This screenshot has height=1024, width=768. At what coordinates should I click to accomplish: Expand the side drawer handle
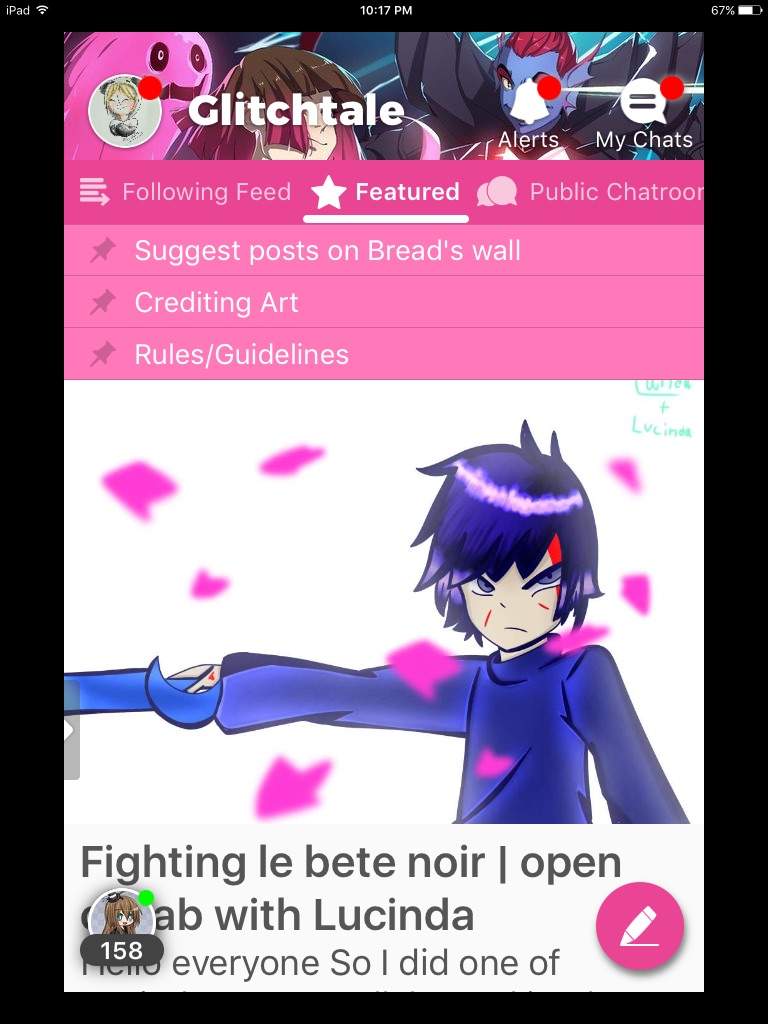tap(70, 731)
